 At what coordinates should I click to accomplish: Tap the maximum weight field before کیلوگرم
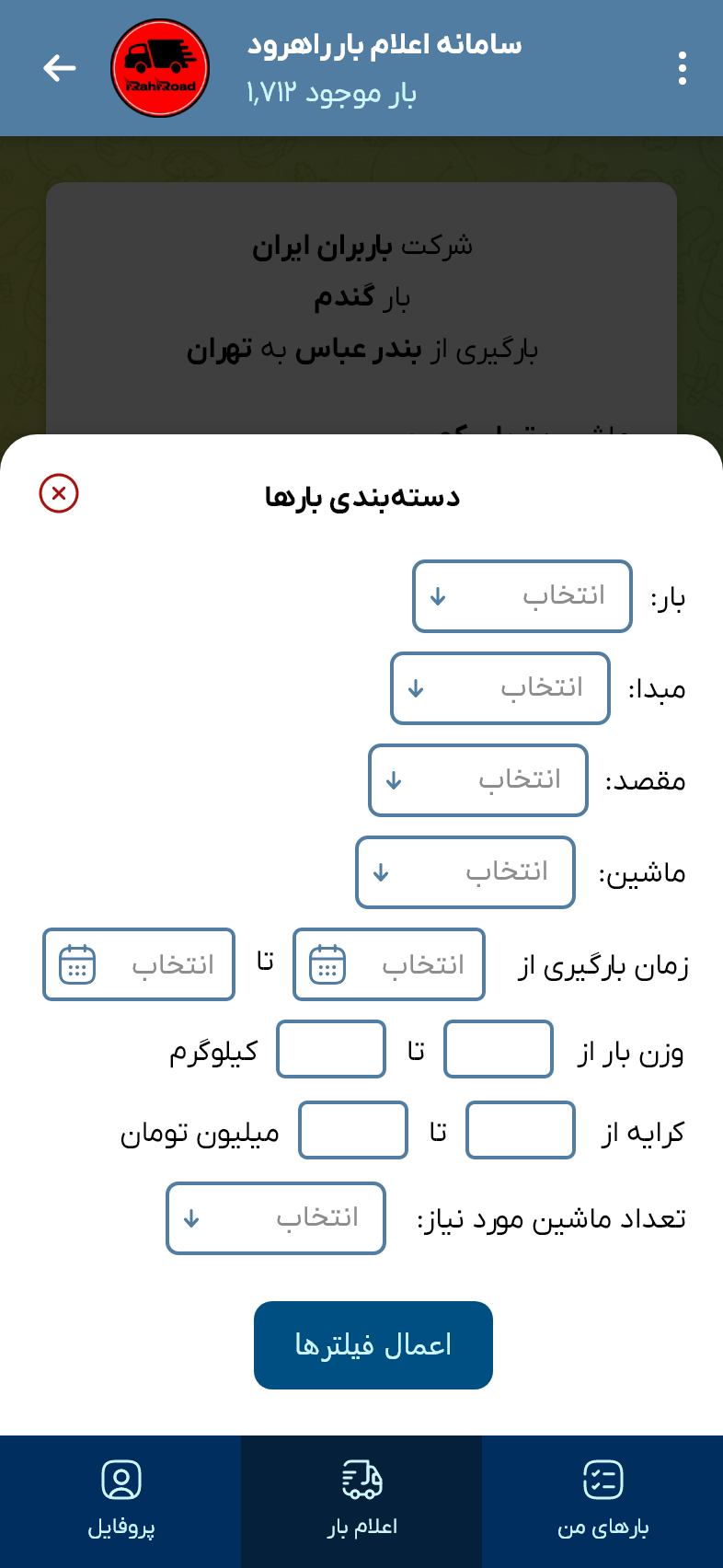(x=330, y=1049)
